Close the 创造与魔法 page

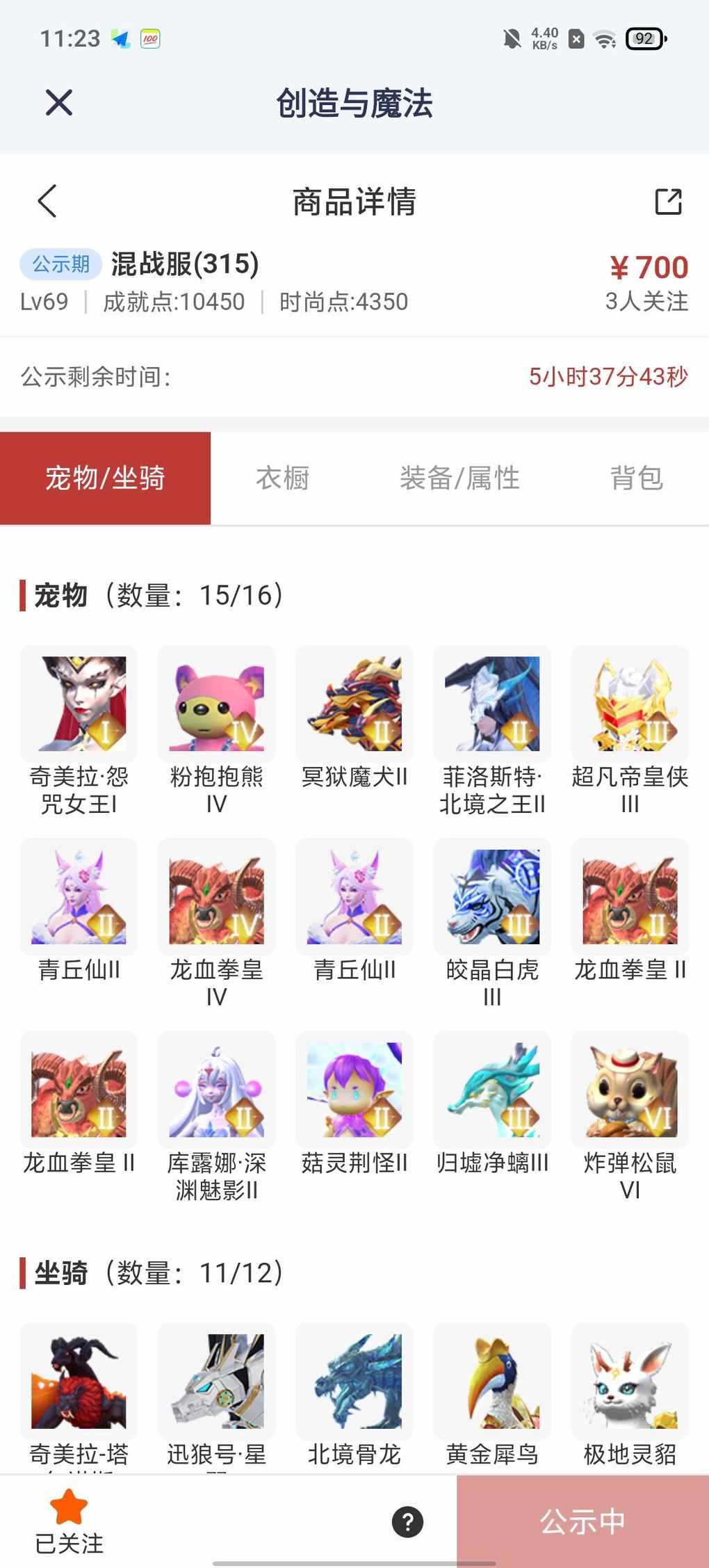tap(59, 103)
